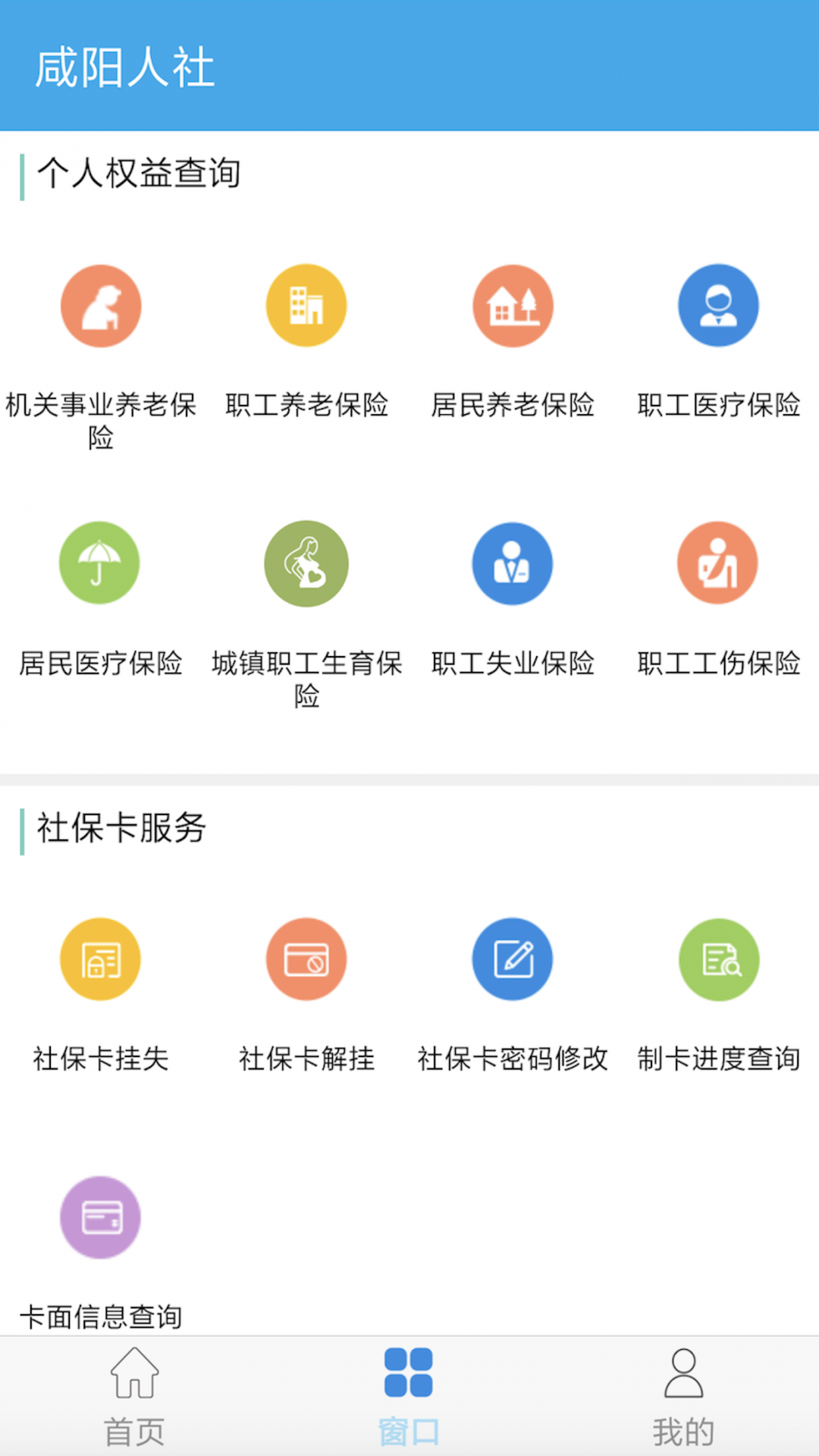This screenshot has height=1456, width=819.
Task: Open 居民医疗保险 query
Action: click(100, 563)
